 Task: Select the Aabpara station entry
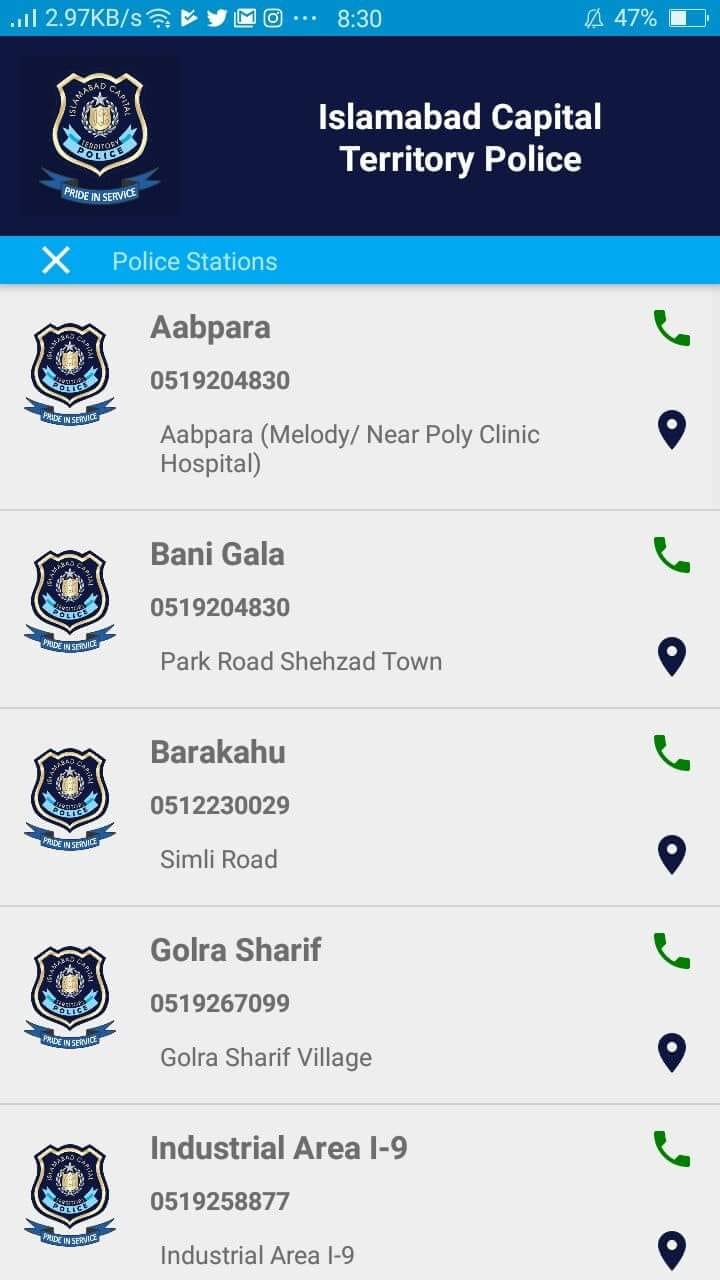210,327
